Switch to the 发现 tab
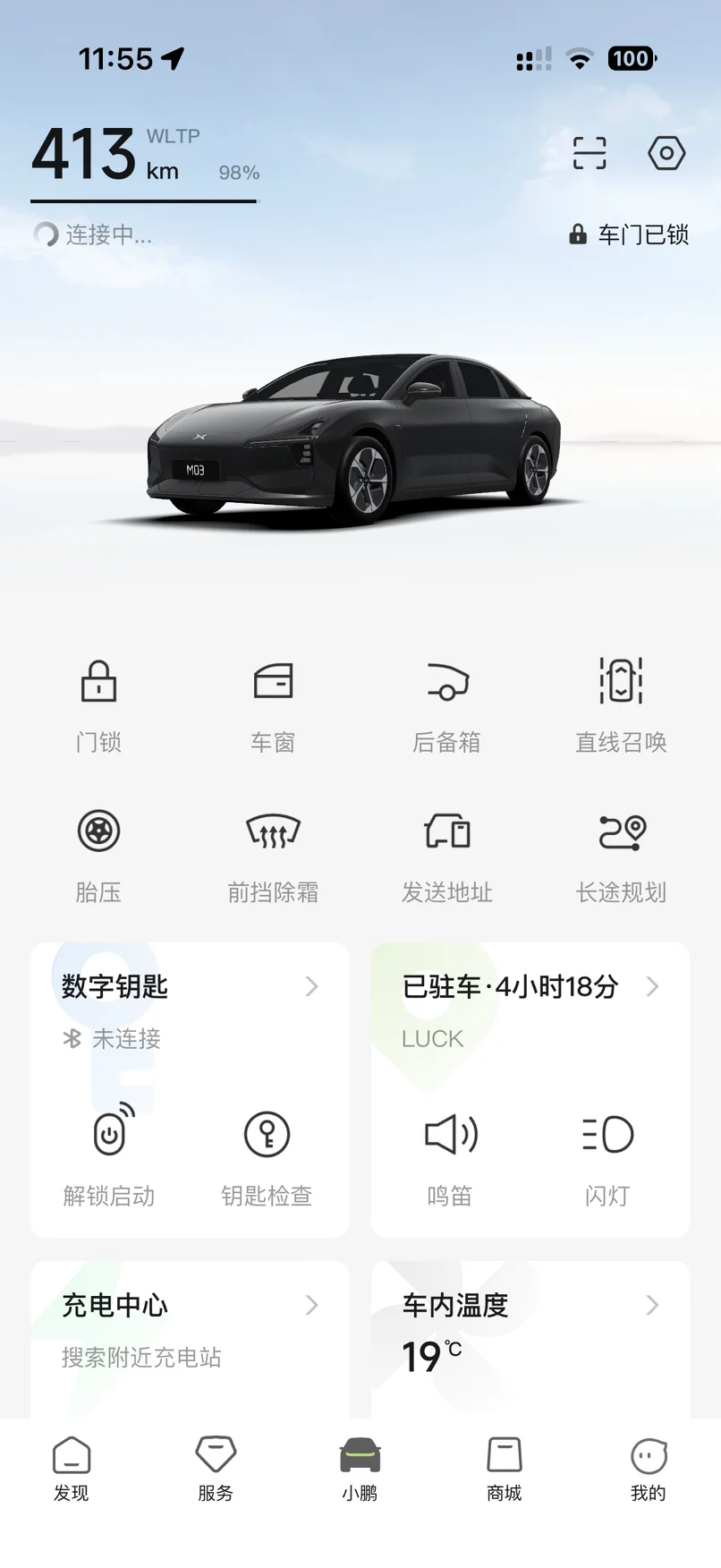This screenshot has height=1568, width=721. (72, 1468)
